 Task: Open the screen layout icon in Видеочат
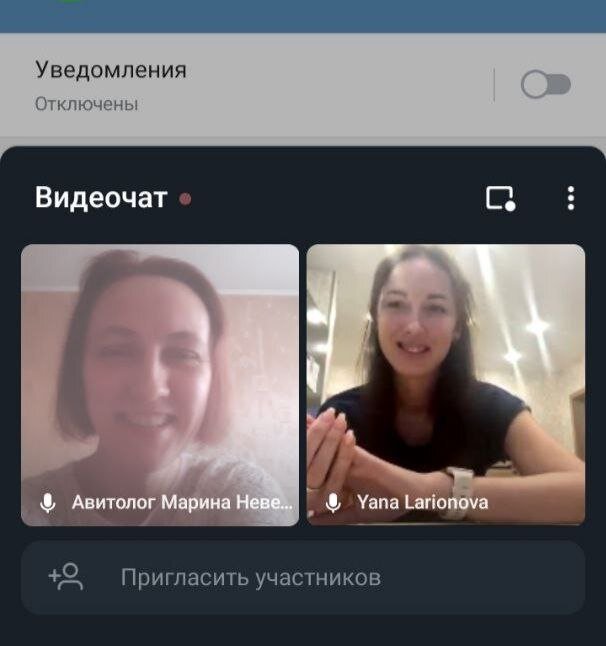point(500,198)
